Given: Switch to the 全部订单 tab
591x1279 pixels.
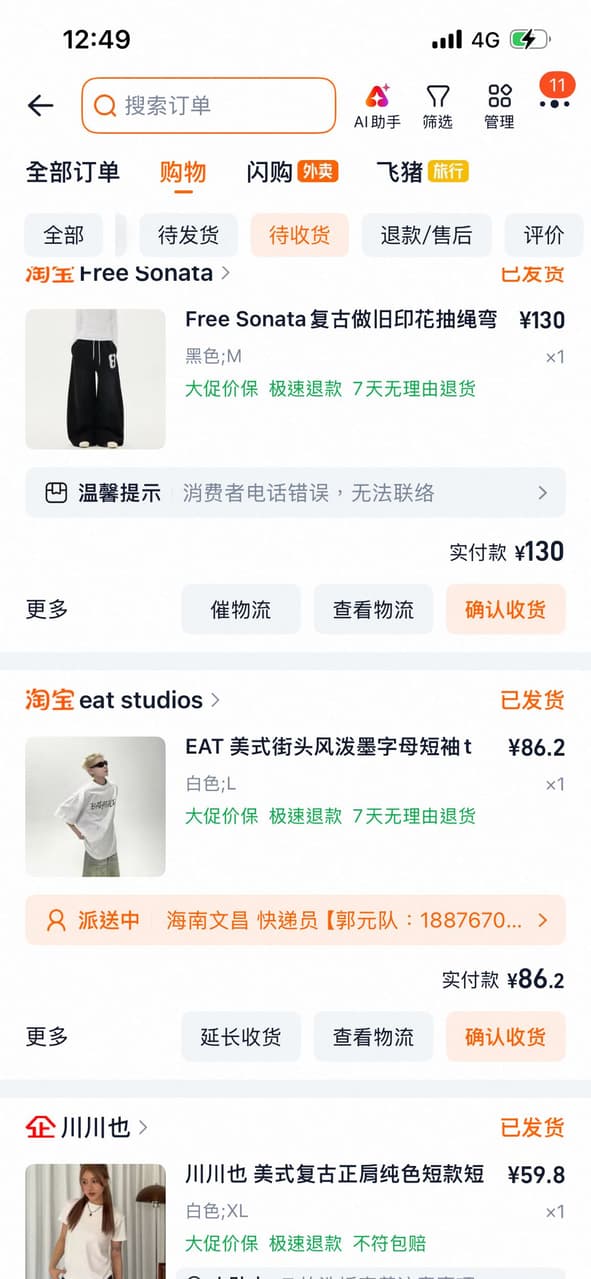Looking at the screenshot, I should [x=72, y=172].
